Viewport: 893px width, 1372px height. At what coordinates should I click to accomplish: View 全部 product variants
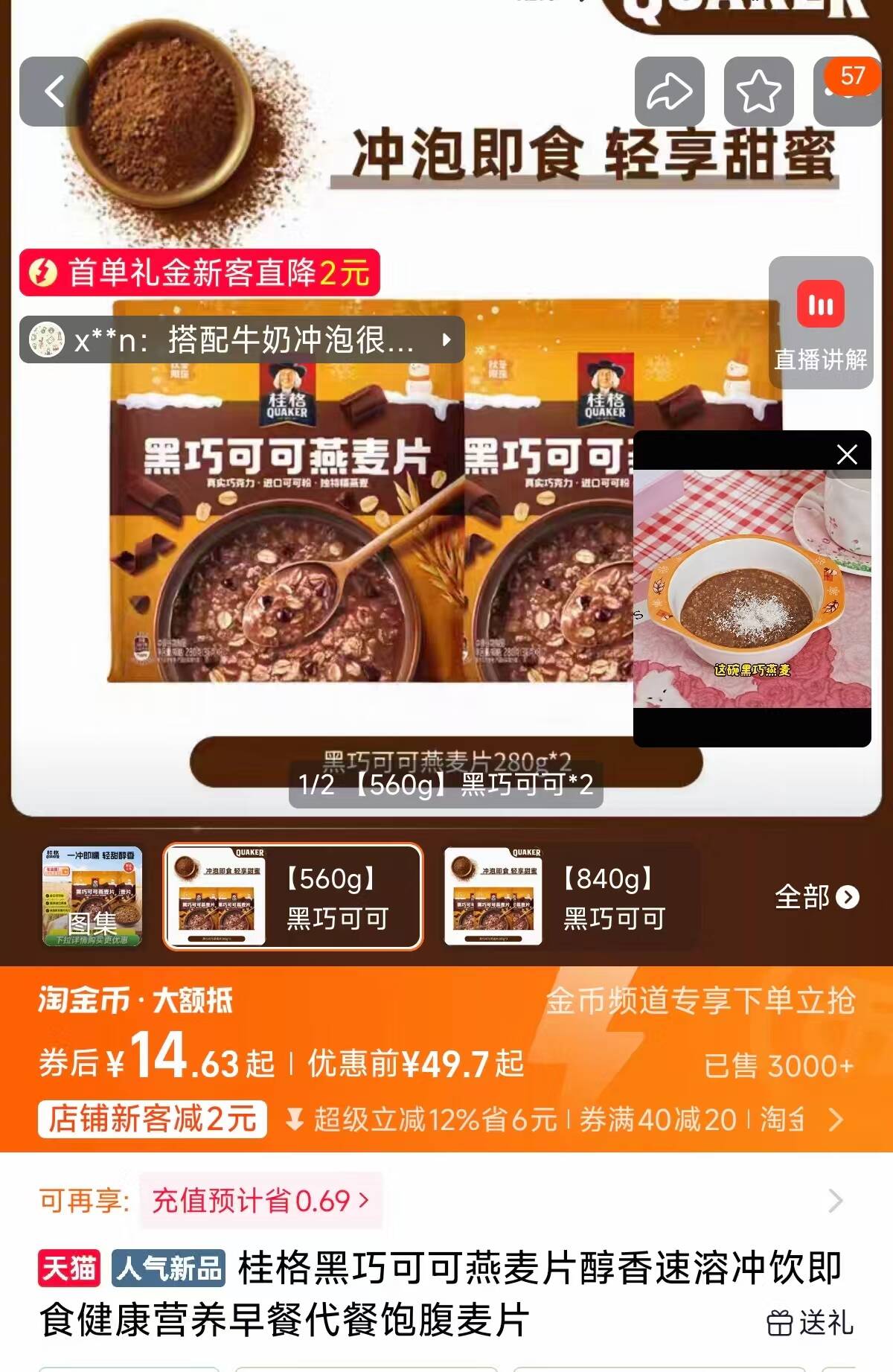click(816, 897)
